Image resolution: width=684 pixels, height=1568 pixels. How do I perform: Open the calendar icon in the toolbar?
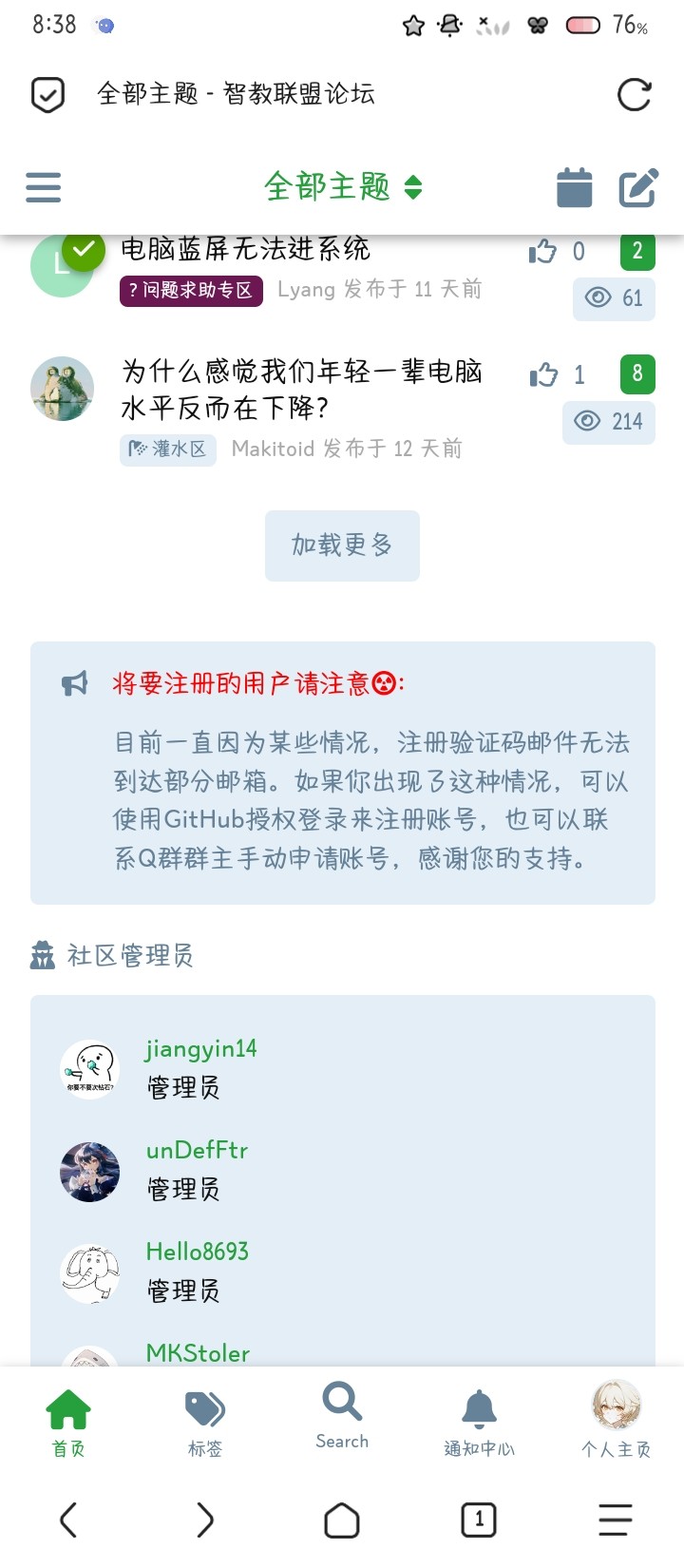point(574,187)
